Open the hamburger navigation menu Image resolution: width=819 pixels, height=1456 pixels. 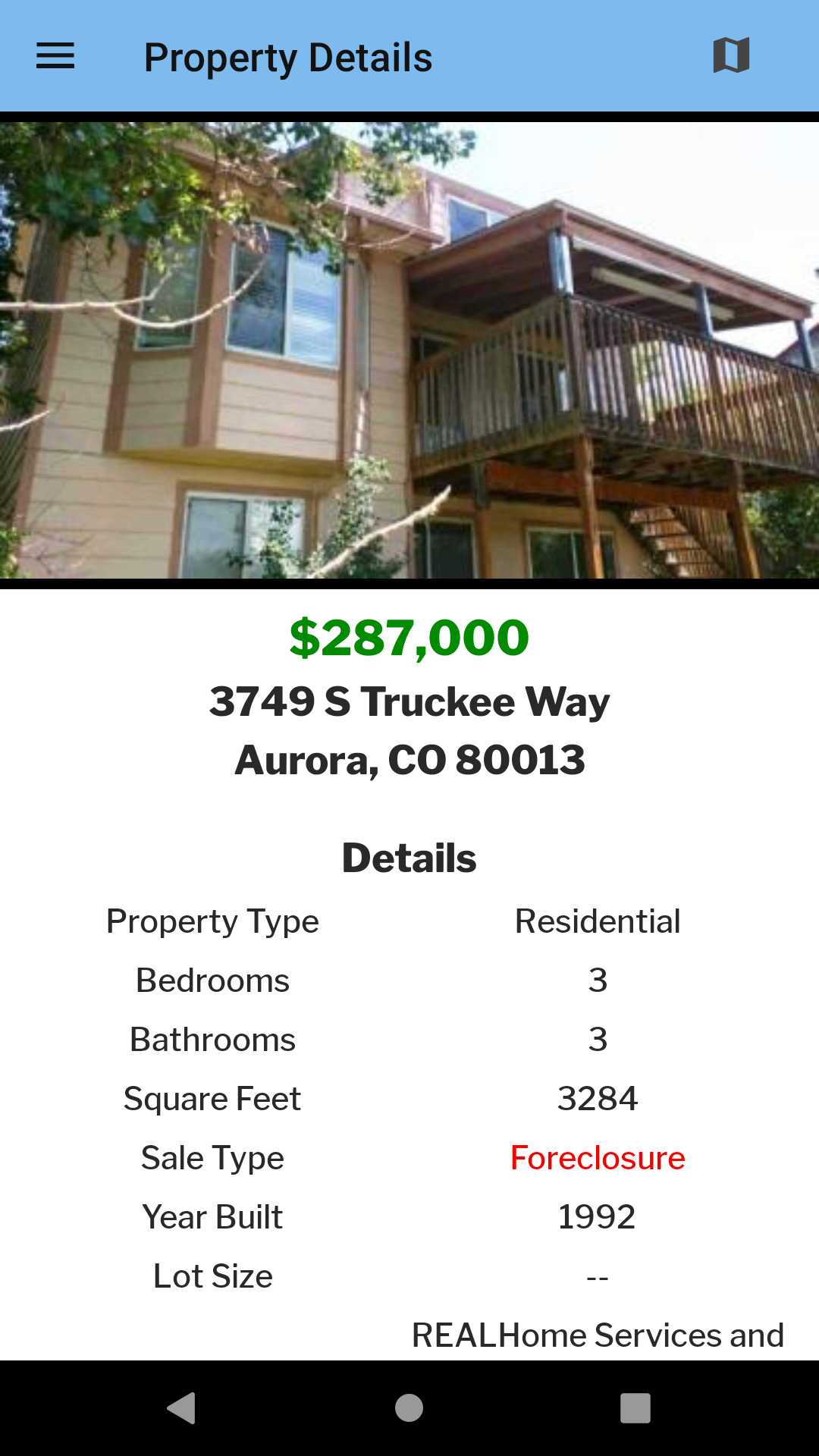[55, 56]
